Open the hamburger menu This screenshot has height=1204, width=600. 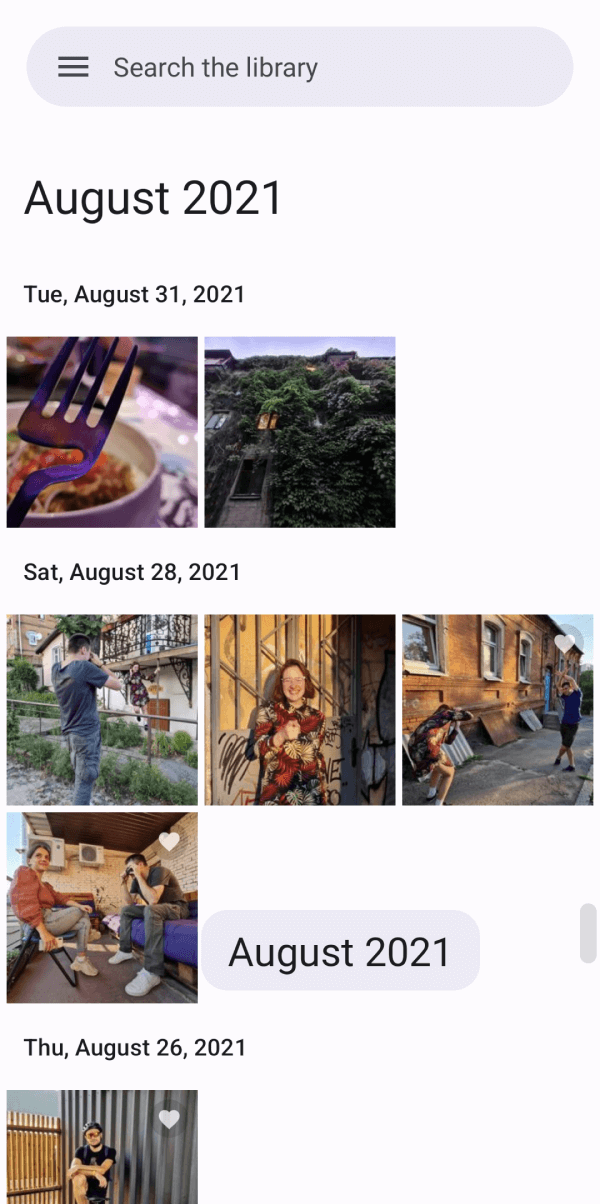(x=73, y=67)
